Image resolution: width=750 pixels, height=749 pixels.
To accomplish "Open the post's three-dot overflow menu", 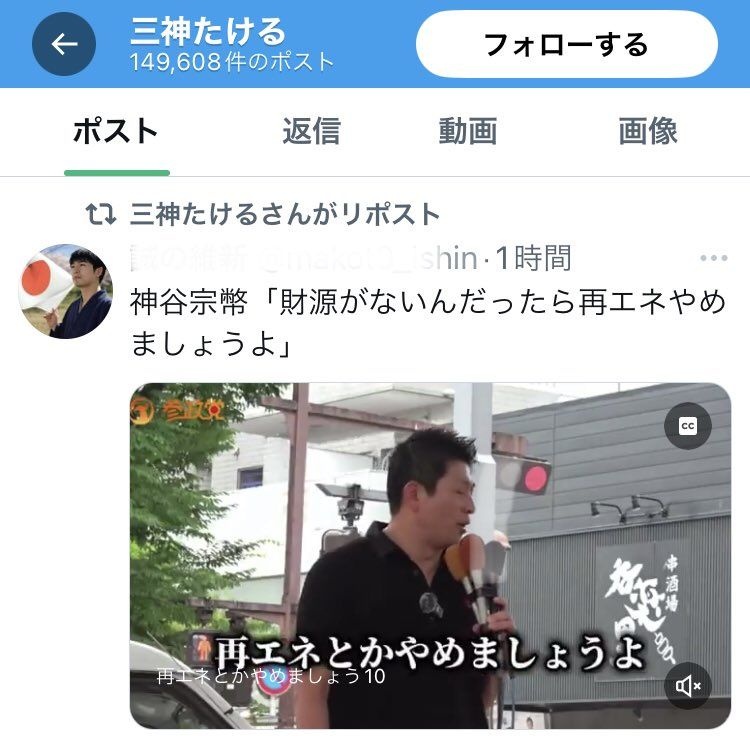I will click(x=714, y=259).
